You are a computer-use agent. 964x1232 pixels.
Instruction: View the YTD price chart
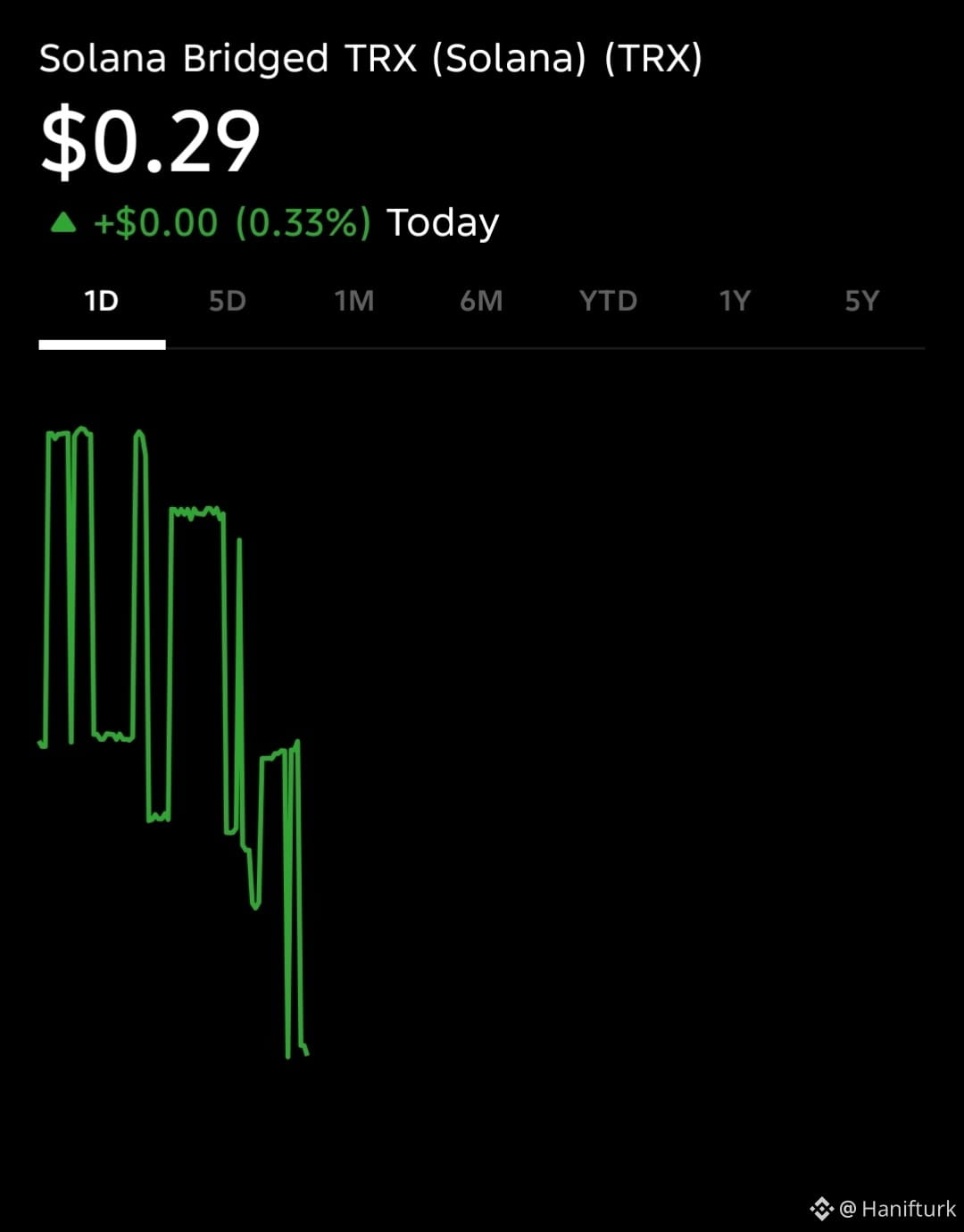coord(608,301)
